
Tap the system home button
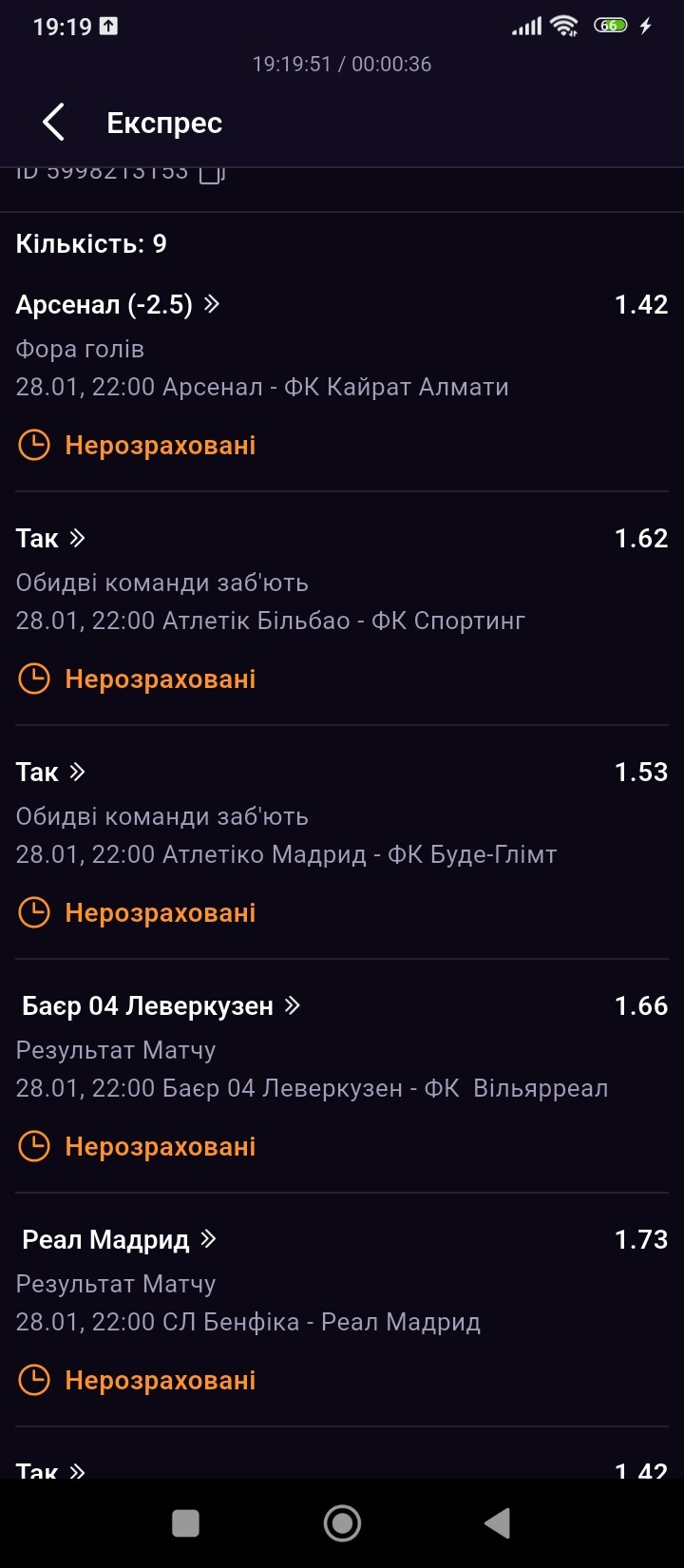pos(342,1523)
